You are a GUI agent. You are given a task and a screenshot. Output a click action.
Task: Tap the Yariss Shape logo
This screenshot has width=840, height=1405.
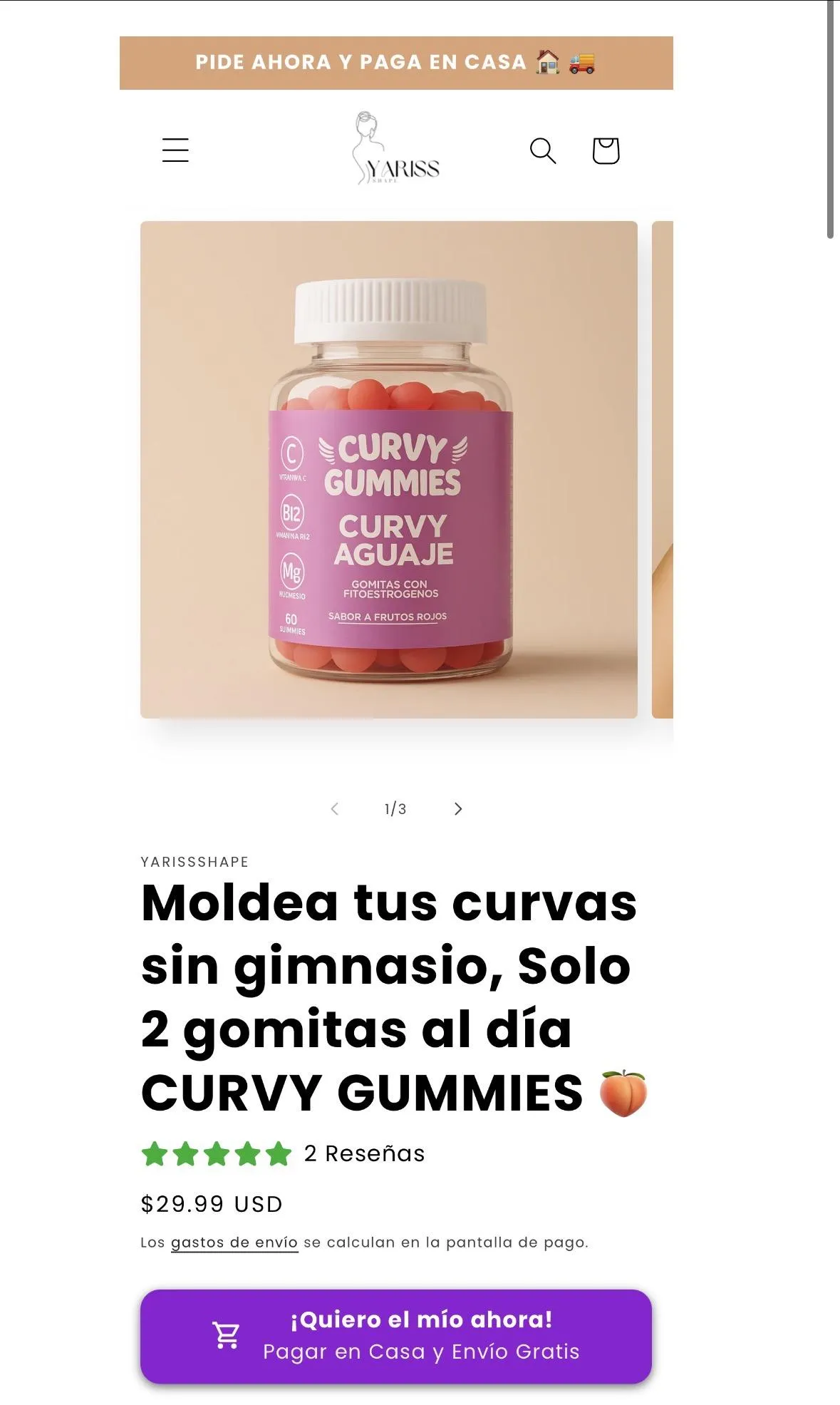click(396, 149)
